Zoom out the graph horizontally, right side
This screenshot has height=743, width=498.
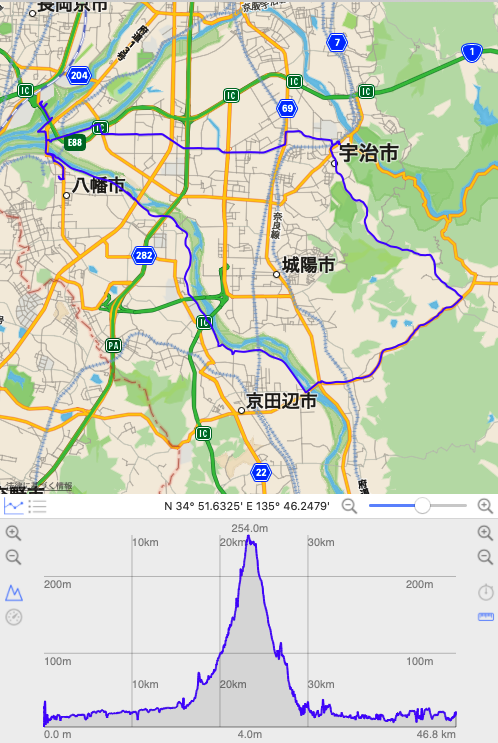pyautogui.click(x=485, y=556)
